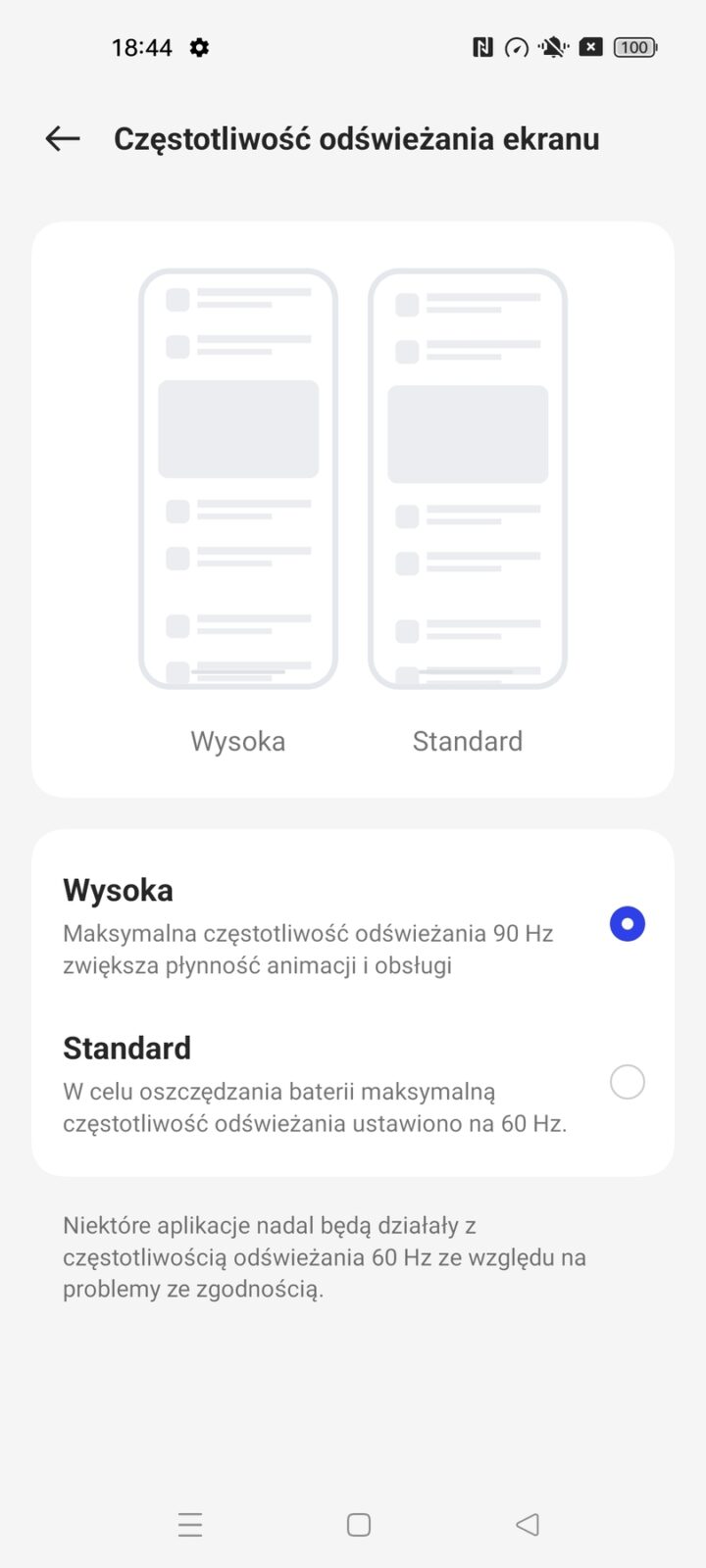Select the Wysoka 90 Hz radio button

tap(627, 924)
